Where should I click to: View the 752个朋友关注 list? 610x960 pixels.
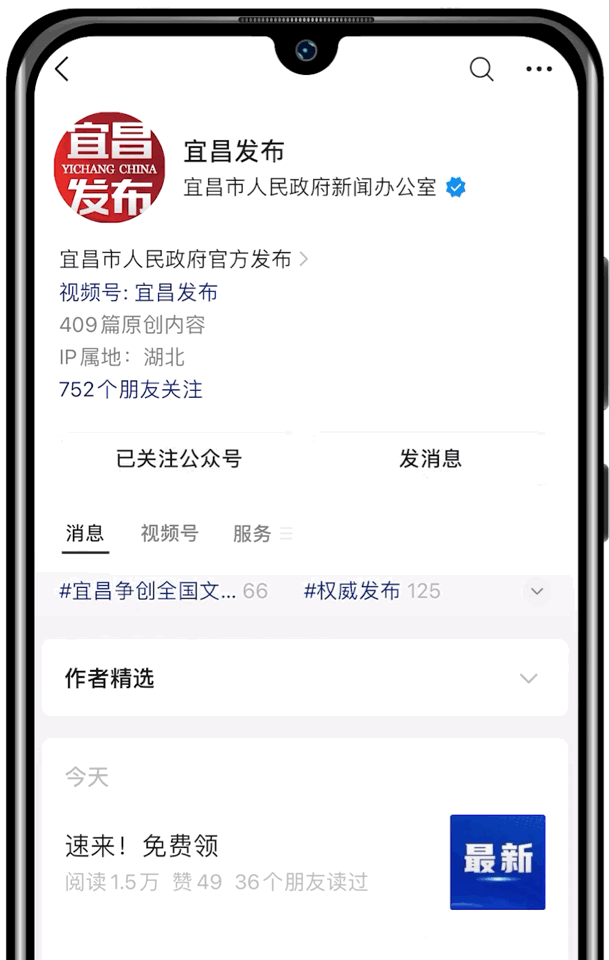131,390
